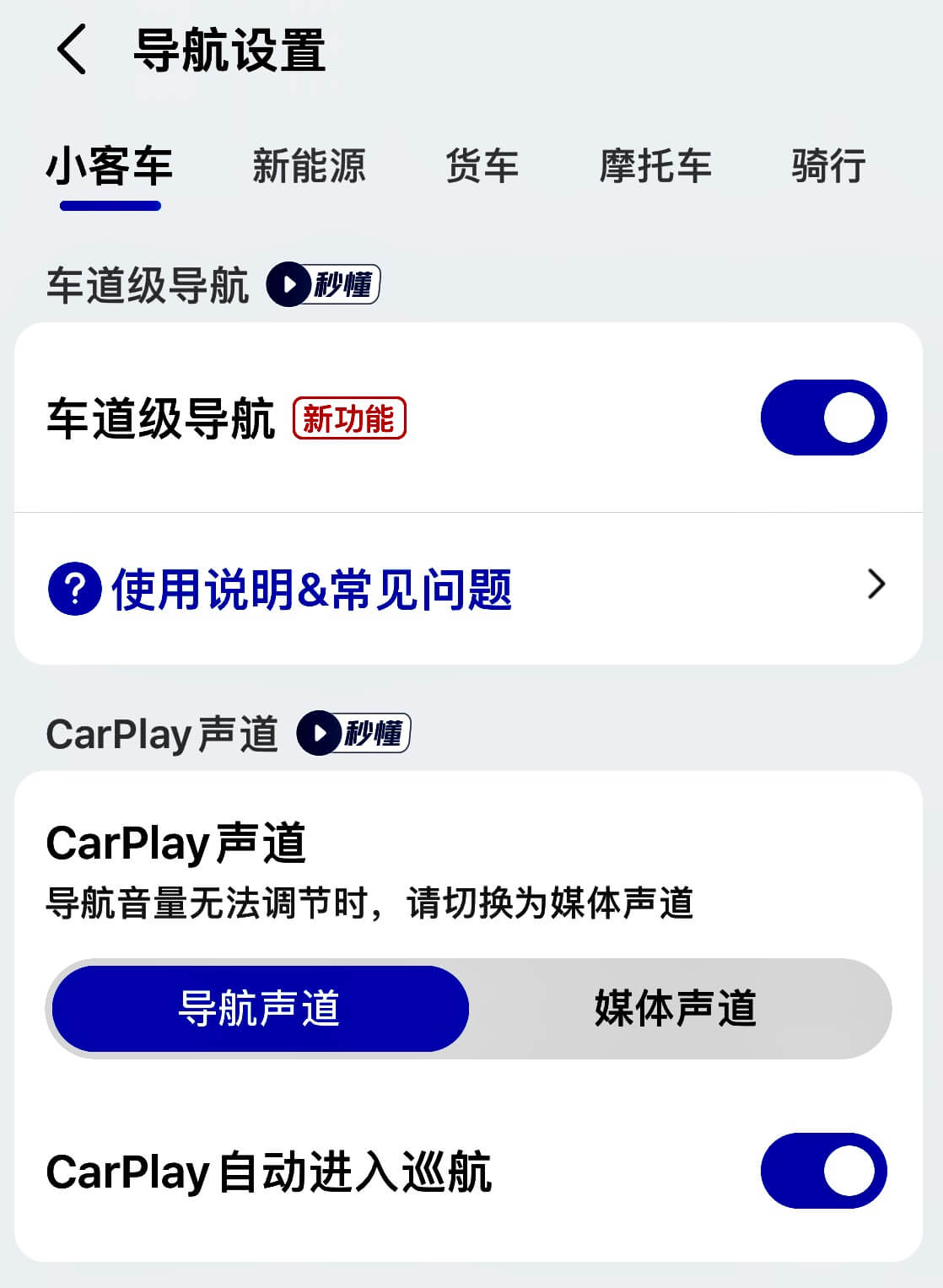943x1288 pixels.
Task: Turn off CarPlay自动进入巡航
Action: (823, 1171)
